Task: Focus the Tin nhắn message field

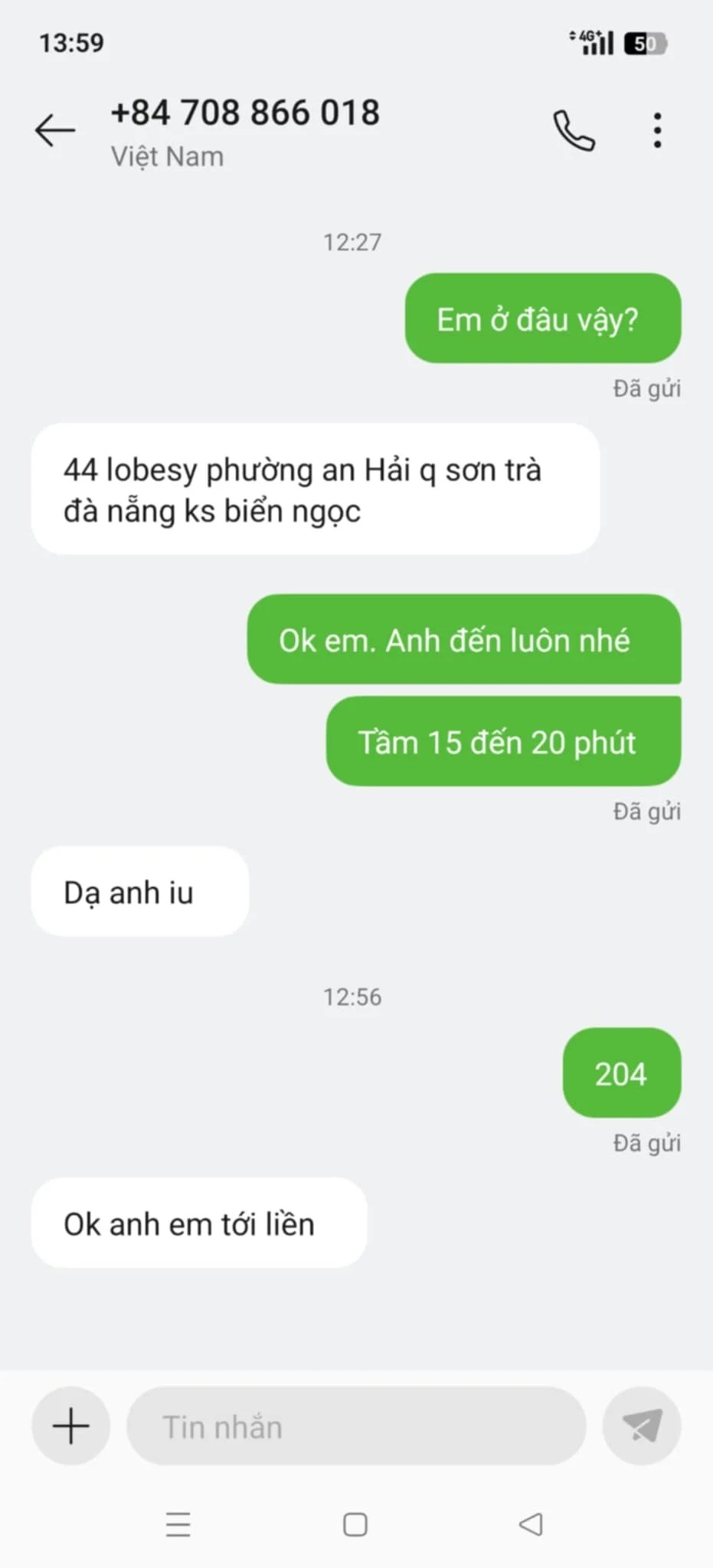Action: [x=356, y=1426]
